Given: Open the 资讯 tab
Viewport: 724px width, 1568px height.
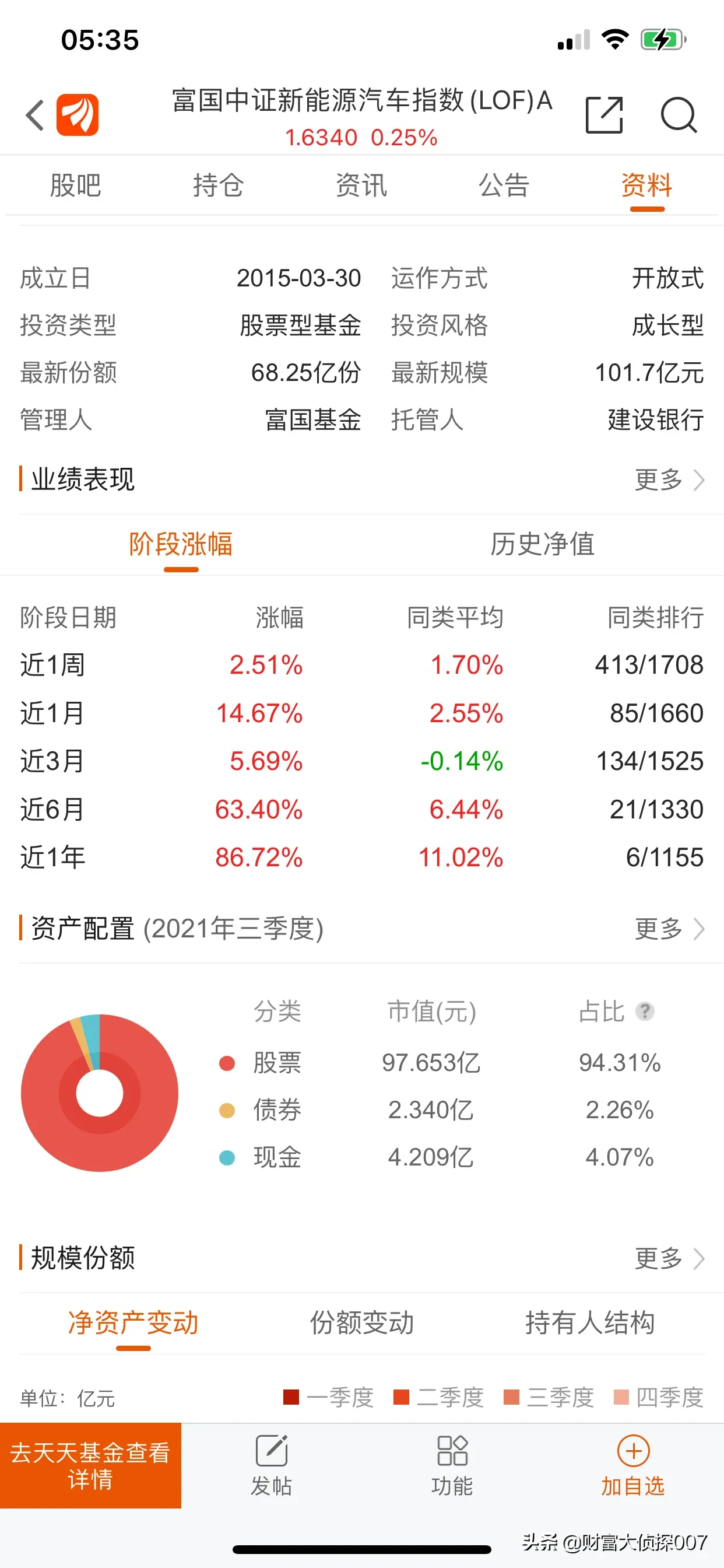Looking at the screenshot, I should [x=361, y=185].
